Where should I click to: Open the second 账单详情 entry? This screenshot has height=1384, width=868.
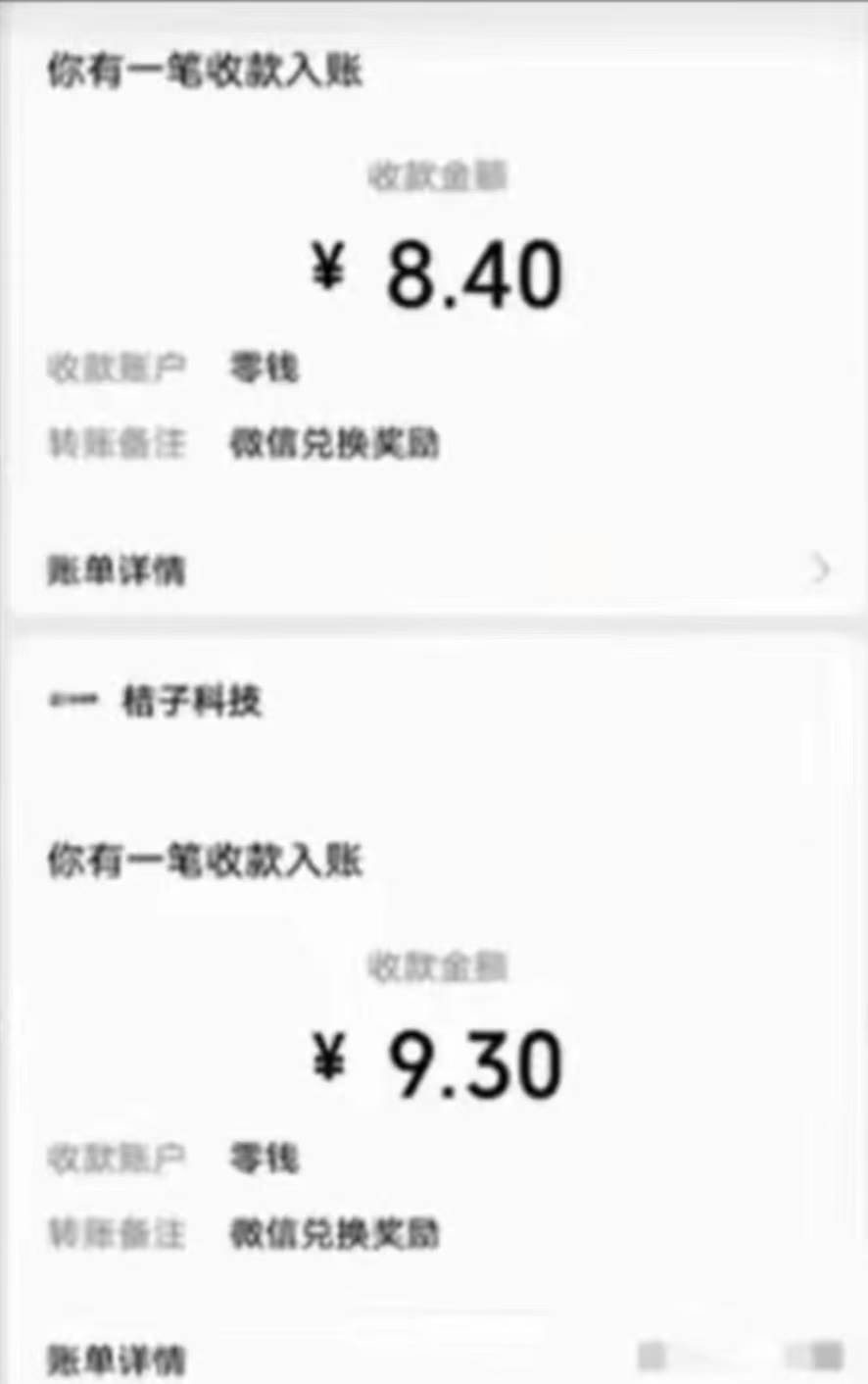click(x=118, y=1359)
